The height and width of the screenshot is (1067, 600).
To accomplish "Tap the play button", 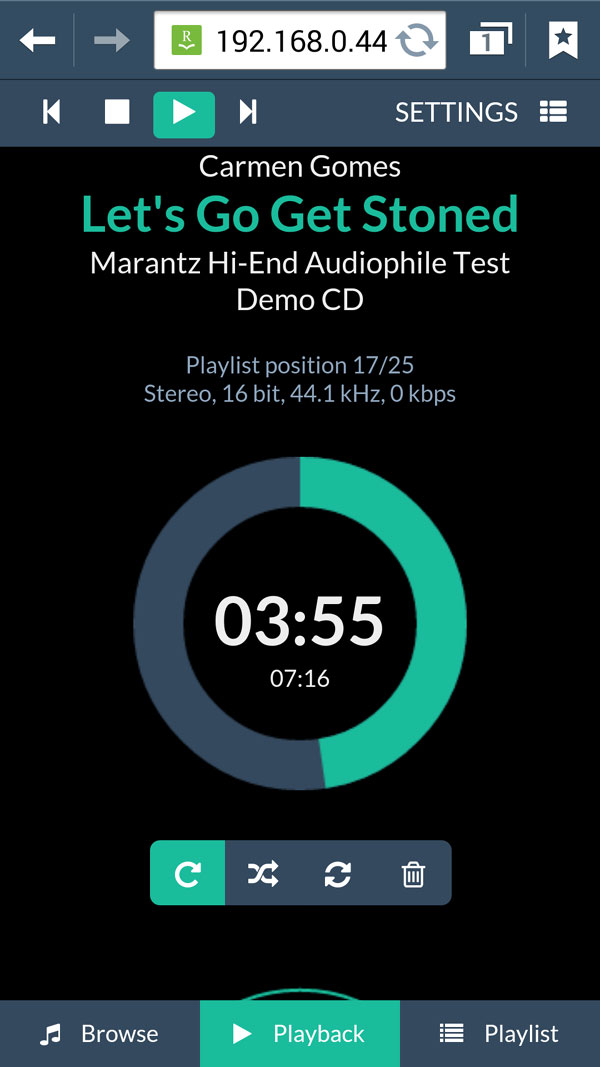I will coord(184,114).
